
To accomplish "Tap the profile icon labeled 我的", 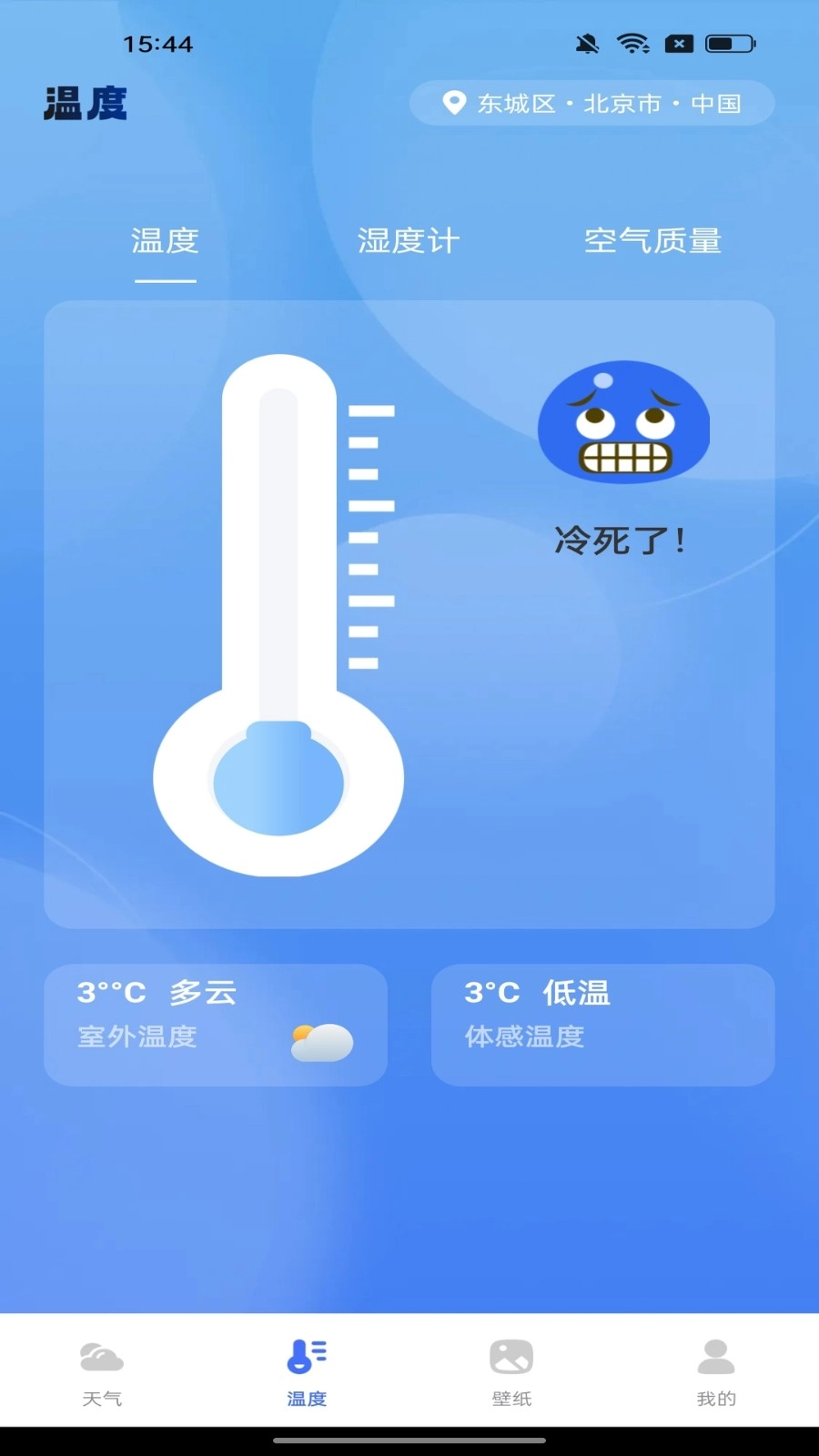I will 716,1360.
